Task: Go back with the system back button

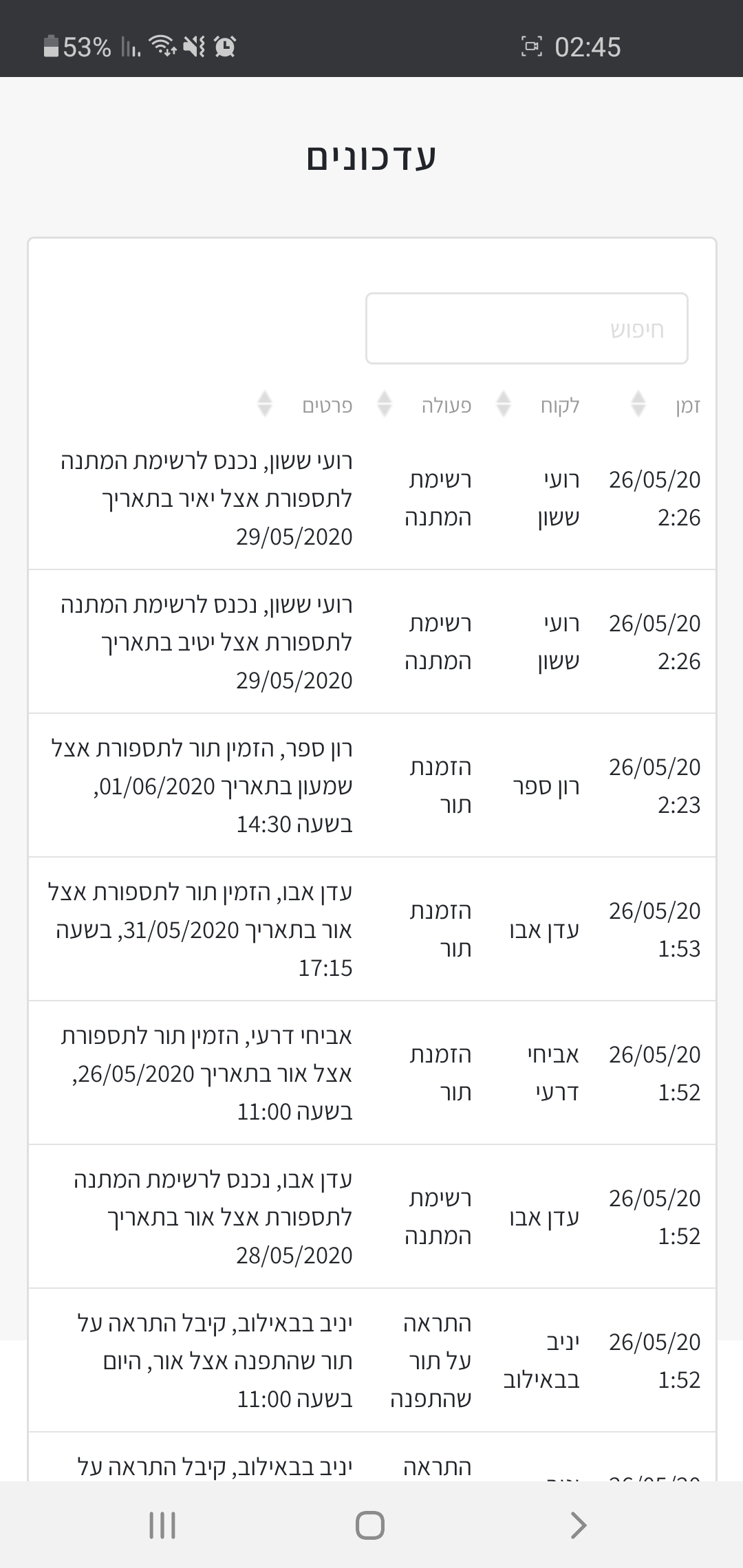Action: [579, 1525]
